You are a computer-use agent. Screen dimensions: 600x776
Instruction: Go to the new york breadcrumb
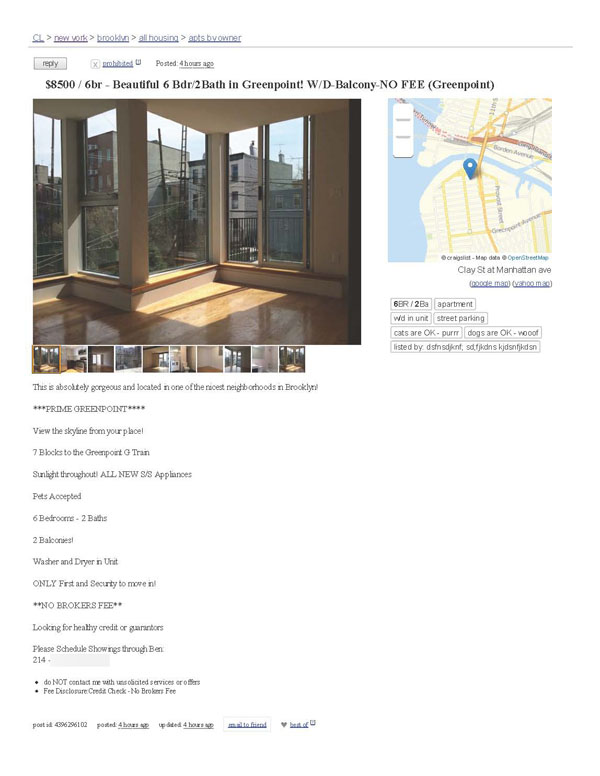click(x=70, y=38)
